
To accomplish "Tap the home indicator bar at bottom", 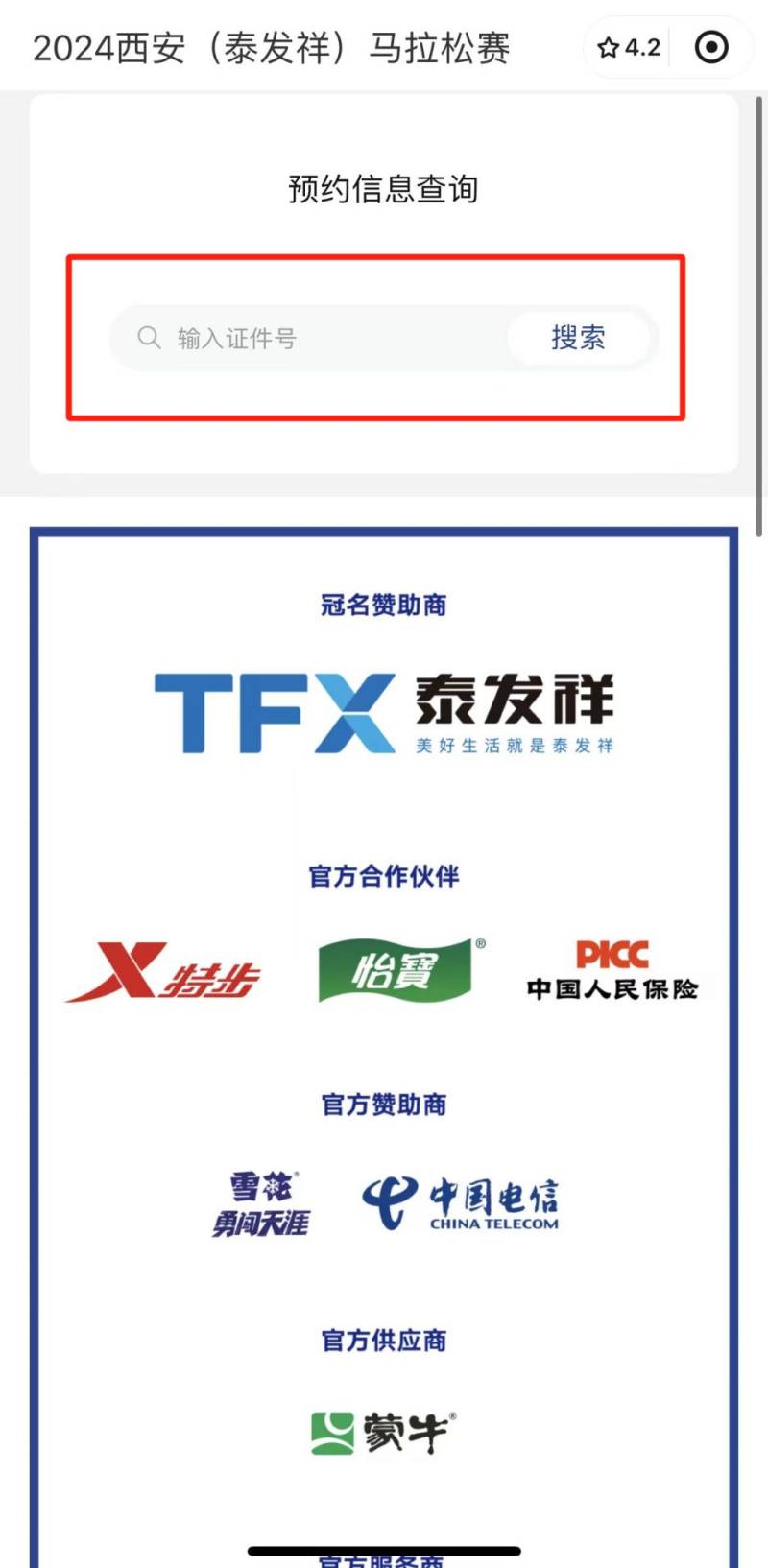I will pos(384,1542).
